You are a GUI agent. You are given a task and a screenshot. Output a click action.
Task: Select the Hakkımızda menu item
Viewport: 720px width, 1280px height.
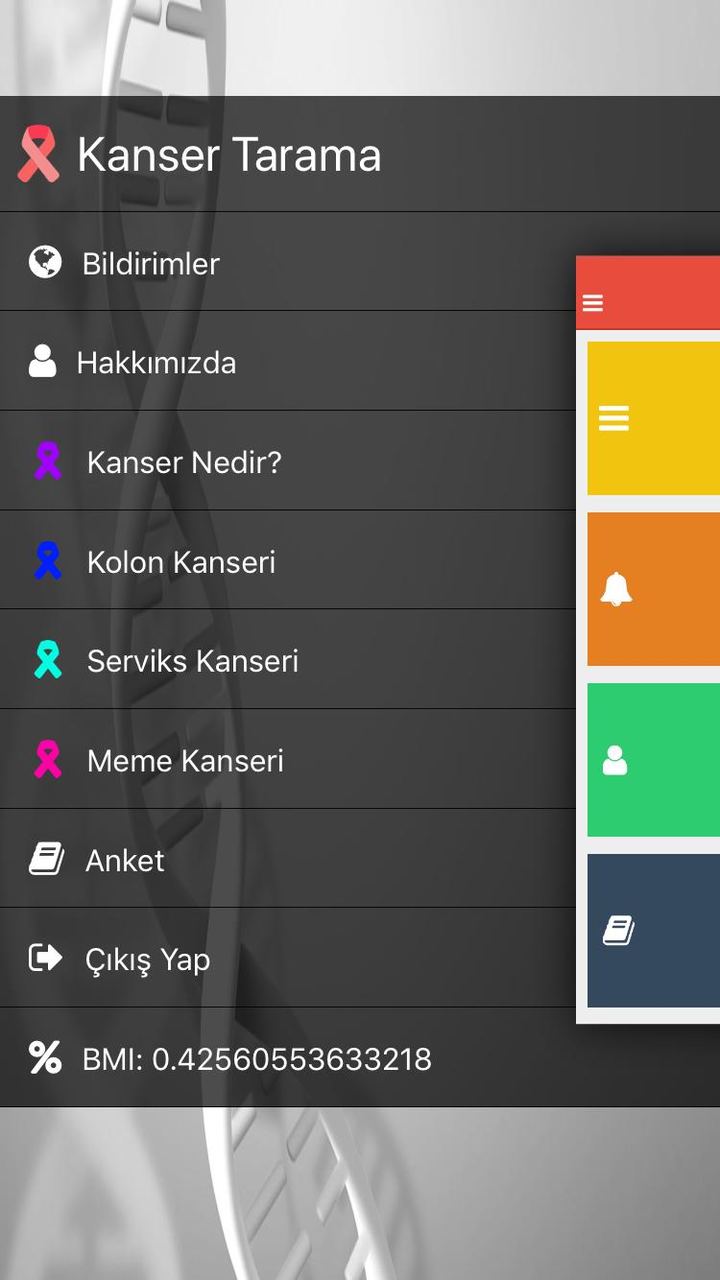(157, 362)
